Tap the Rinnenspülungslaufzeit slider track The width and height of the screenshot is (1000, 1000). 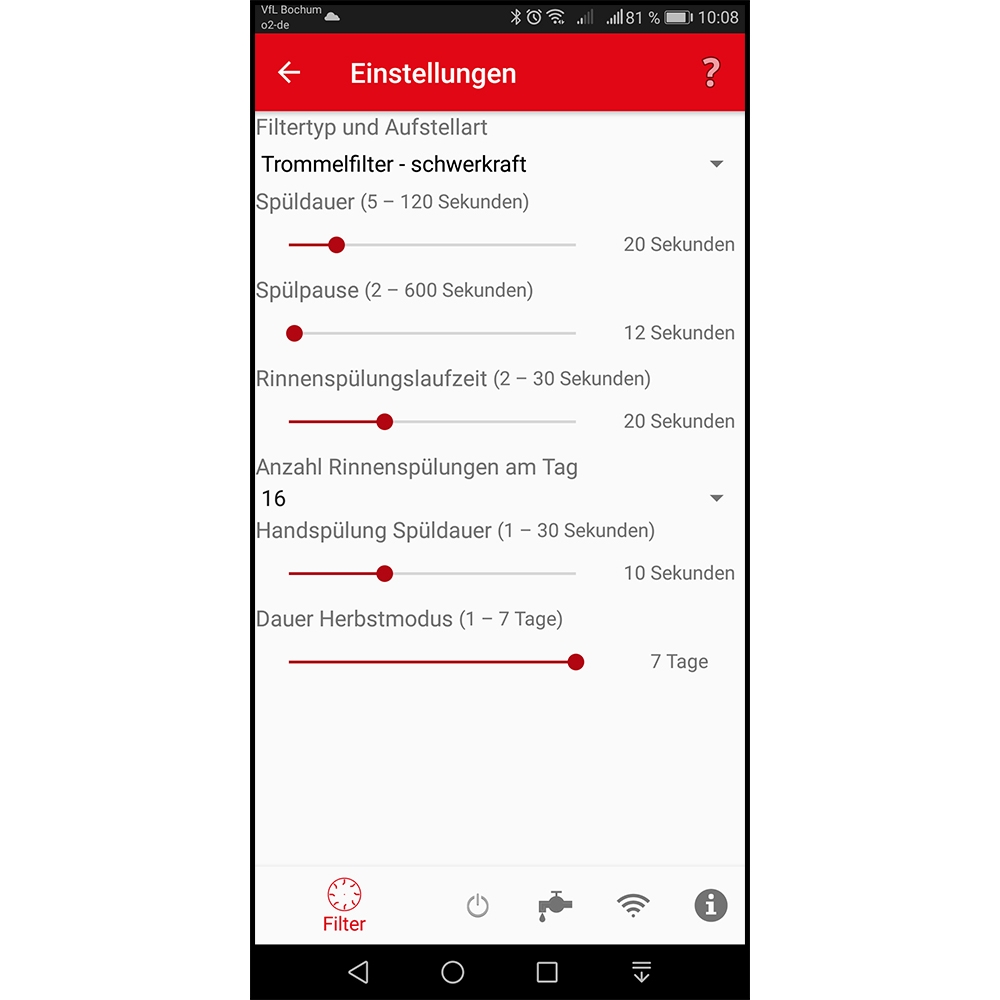coord(432,422)
